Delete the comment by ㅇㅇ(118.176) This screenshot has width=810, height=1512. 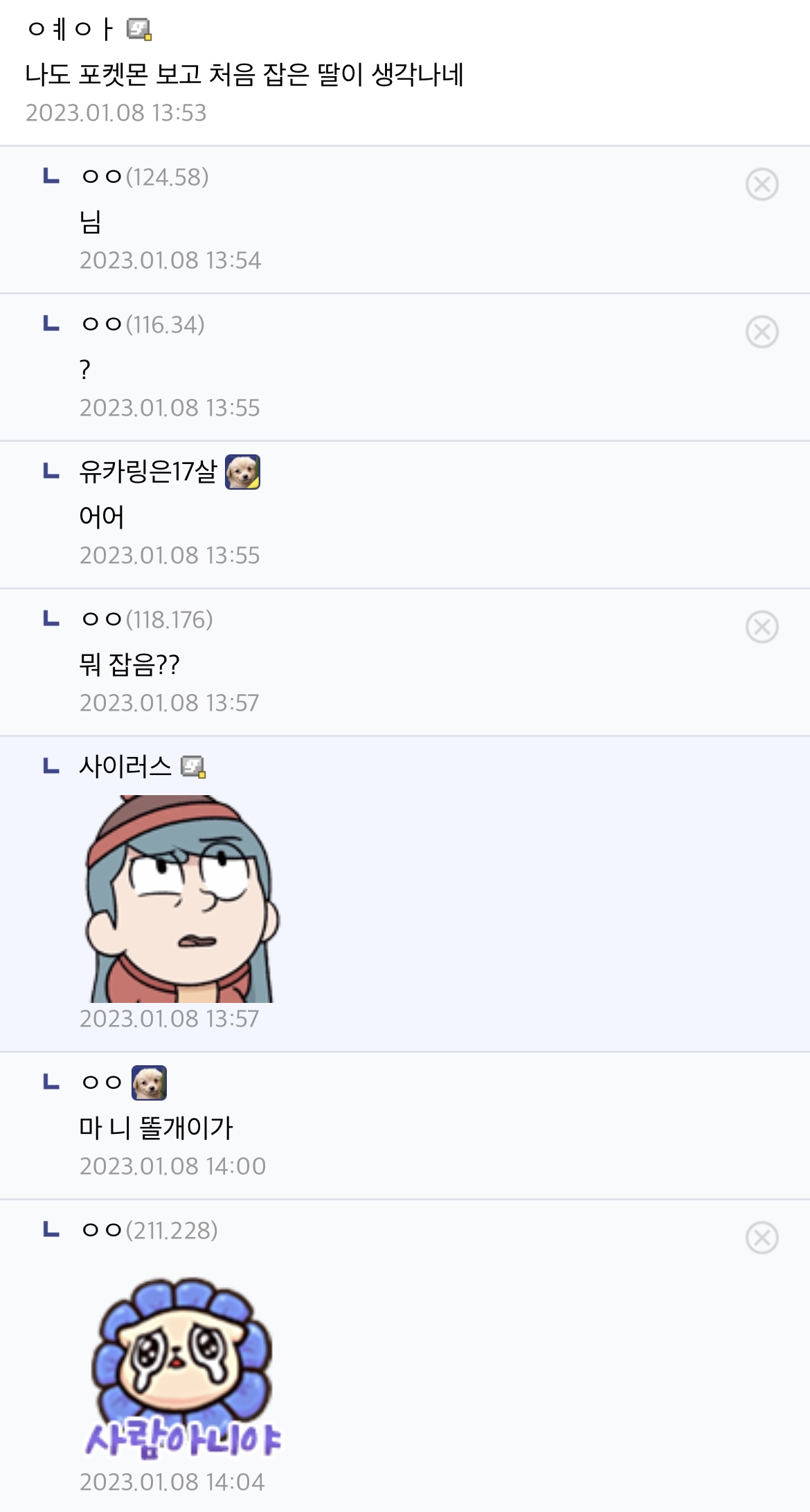pyautogui.click(x=762, y=627)
